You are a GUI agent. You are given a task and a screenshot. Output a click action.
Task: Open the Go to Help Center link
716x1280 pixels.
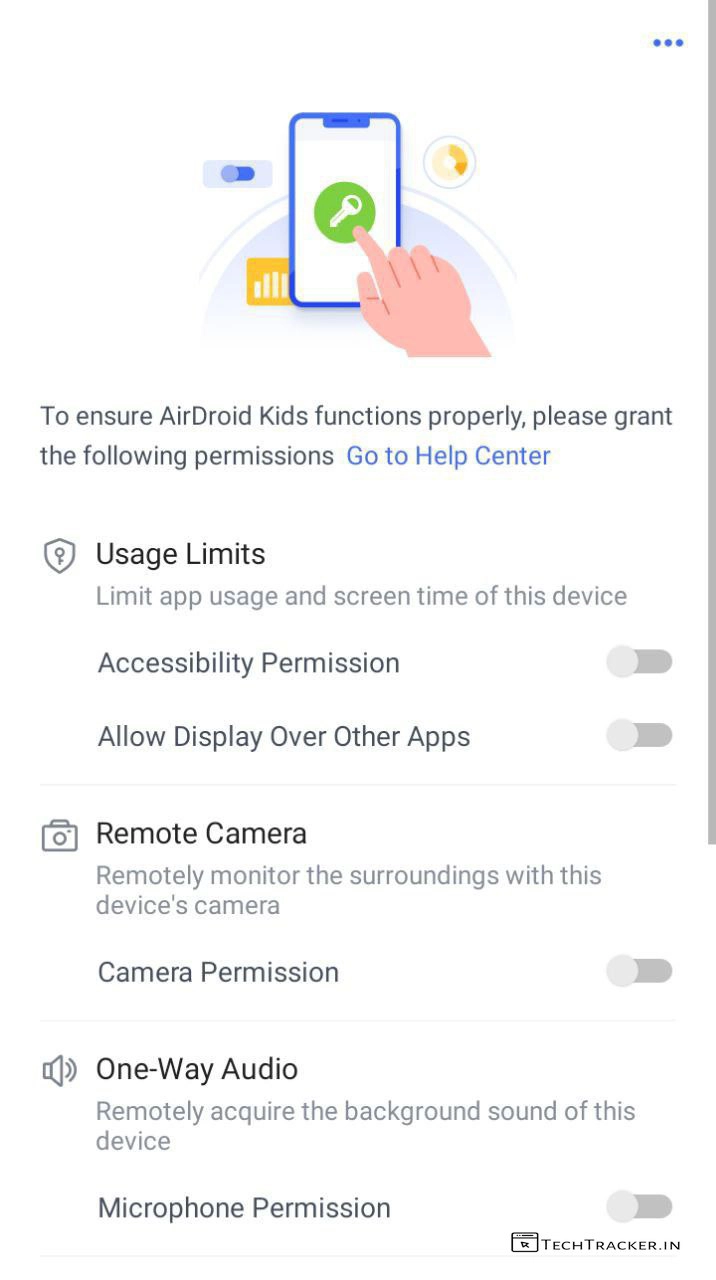pyautogui.click(x=448, y=456)
